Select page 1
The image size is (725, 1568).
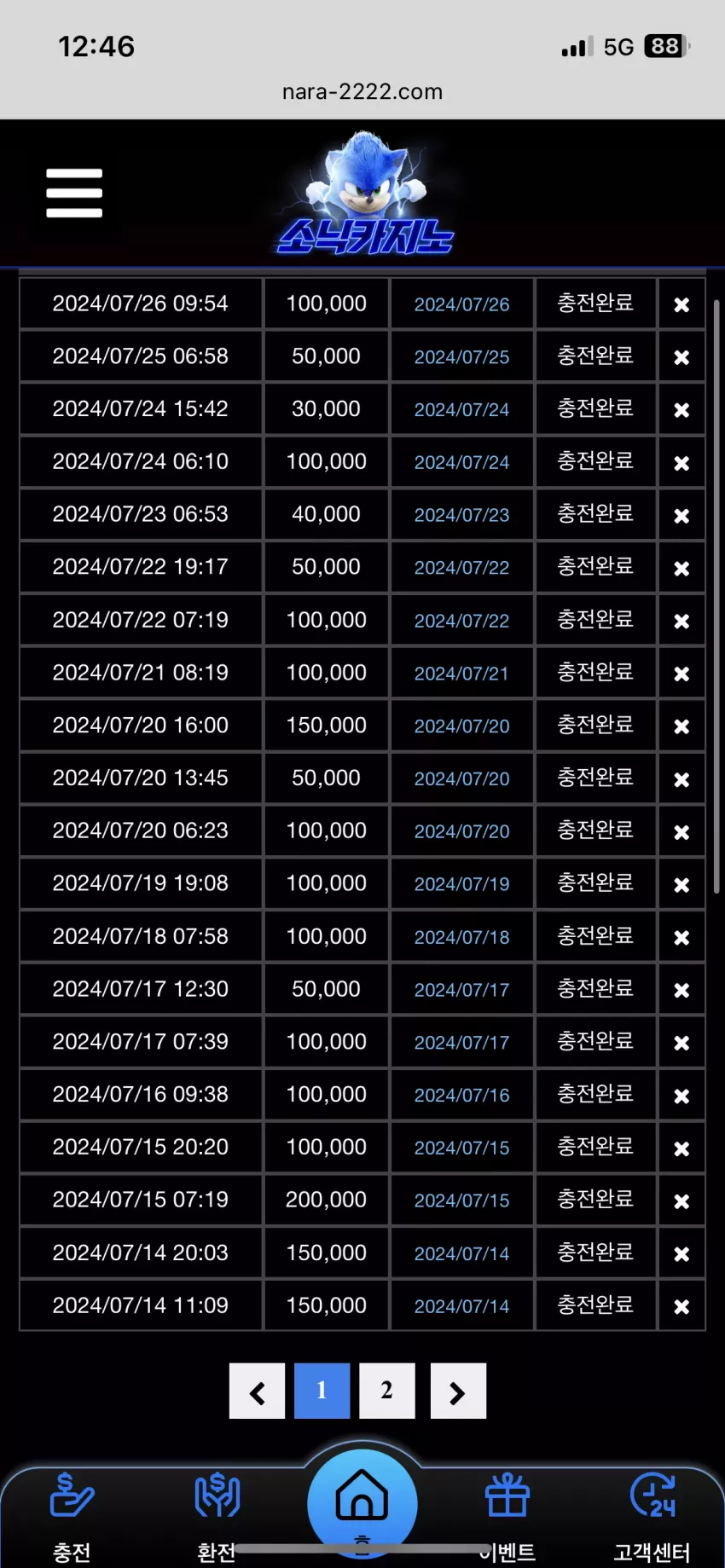coord(322,1391)
